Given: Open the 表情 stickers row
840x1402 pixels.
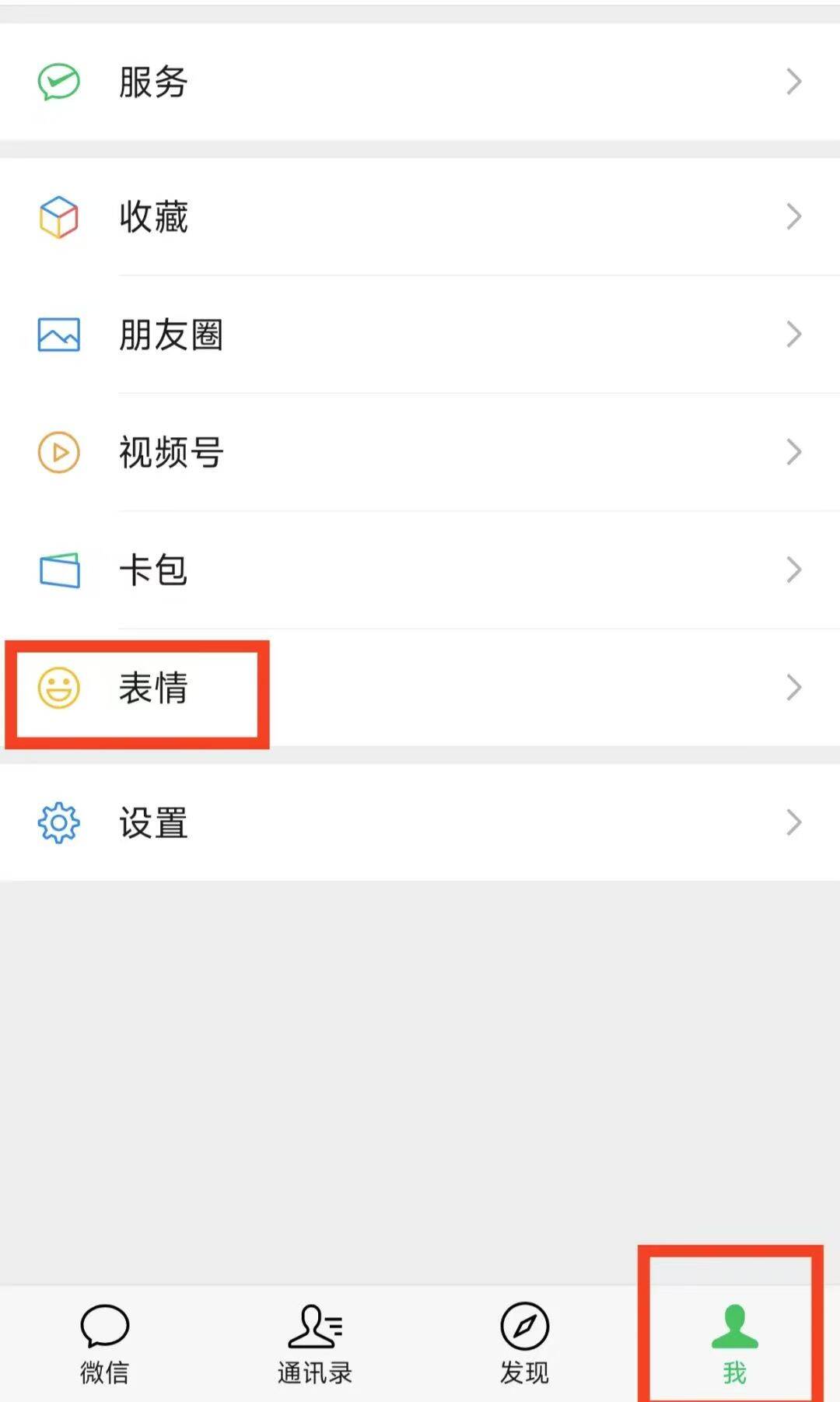Looking at the screenshot, I should point(420,688).
